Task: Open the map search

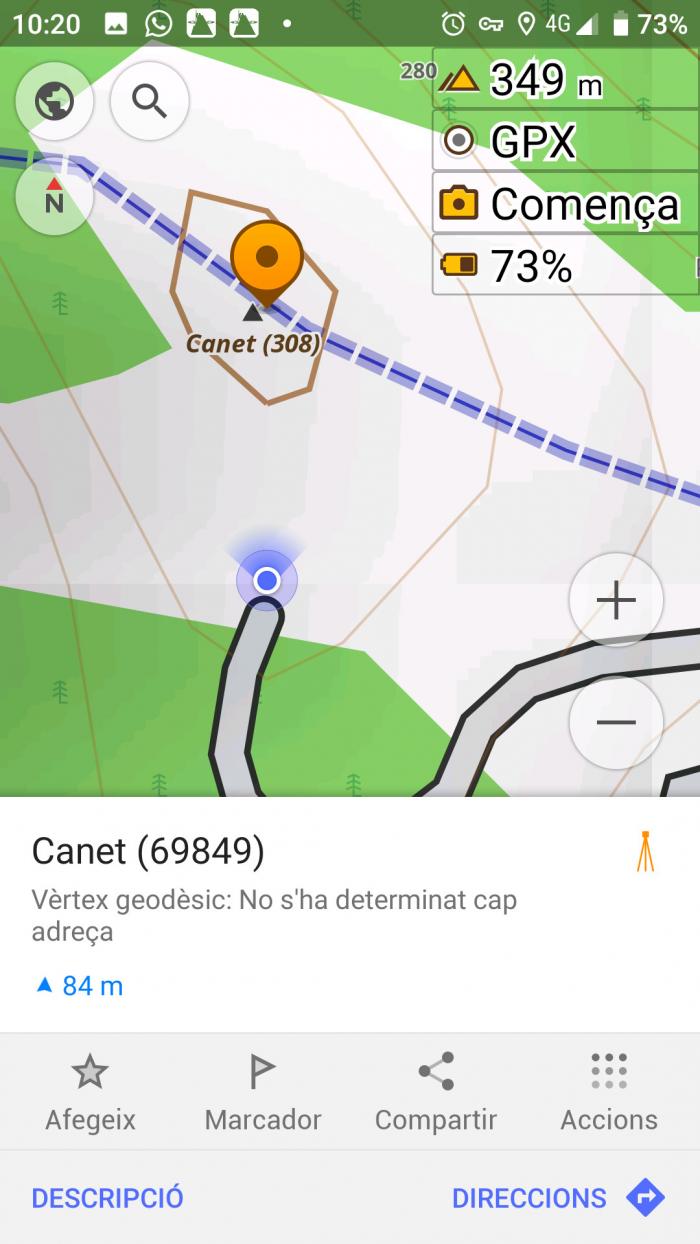Action: [150, 101]
